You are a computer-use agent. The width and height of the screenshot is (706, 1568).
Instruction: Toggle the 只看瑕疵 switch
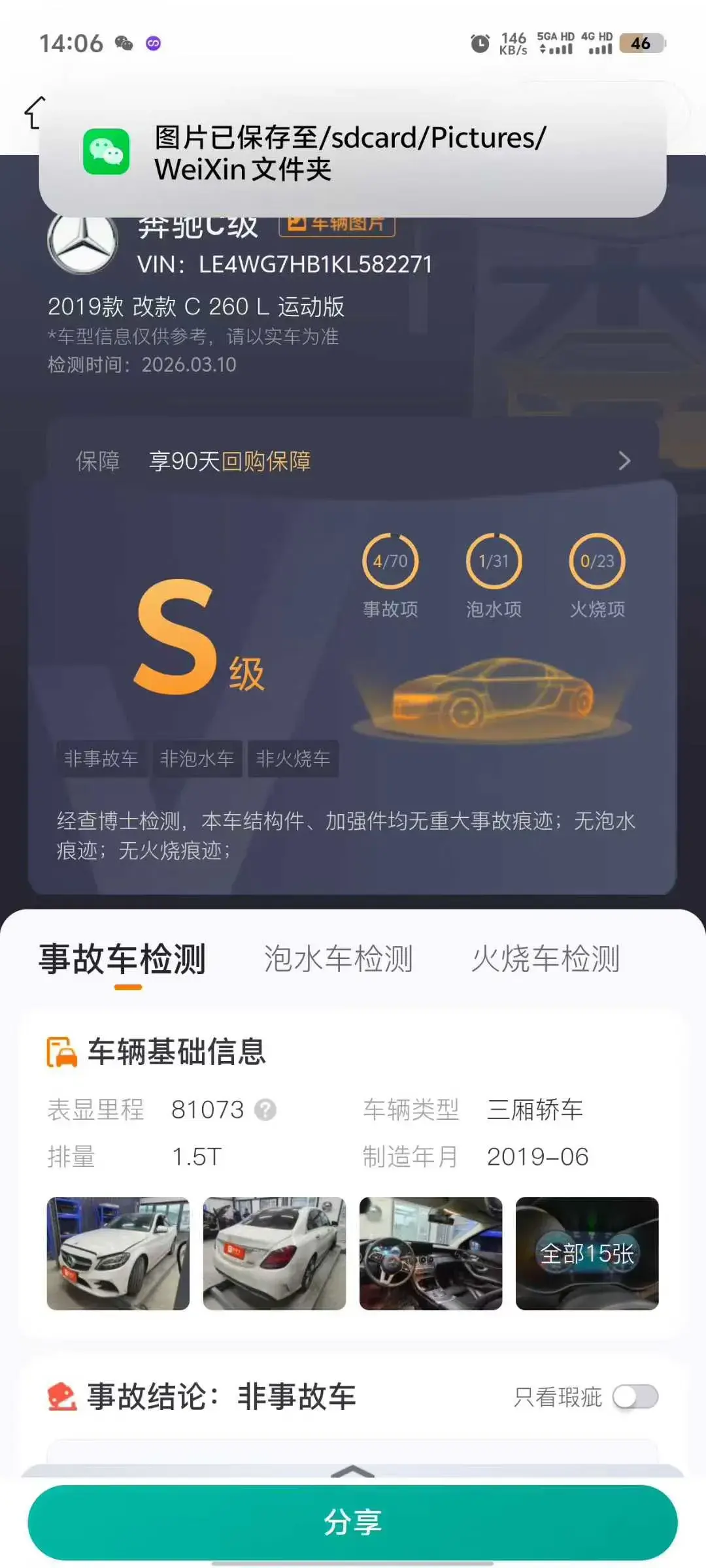coord(635,1397)
